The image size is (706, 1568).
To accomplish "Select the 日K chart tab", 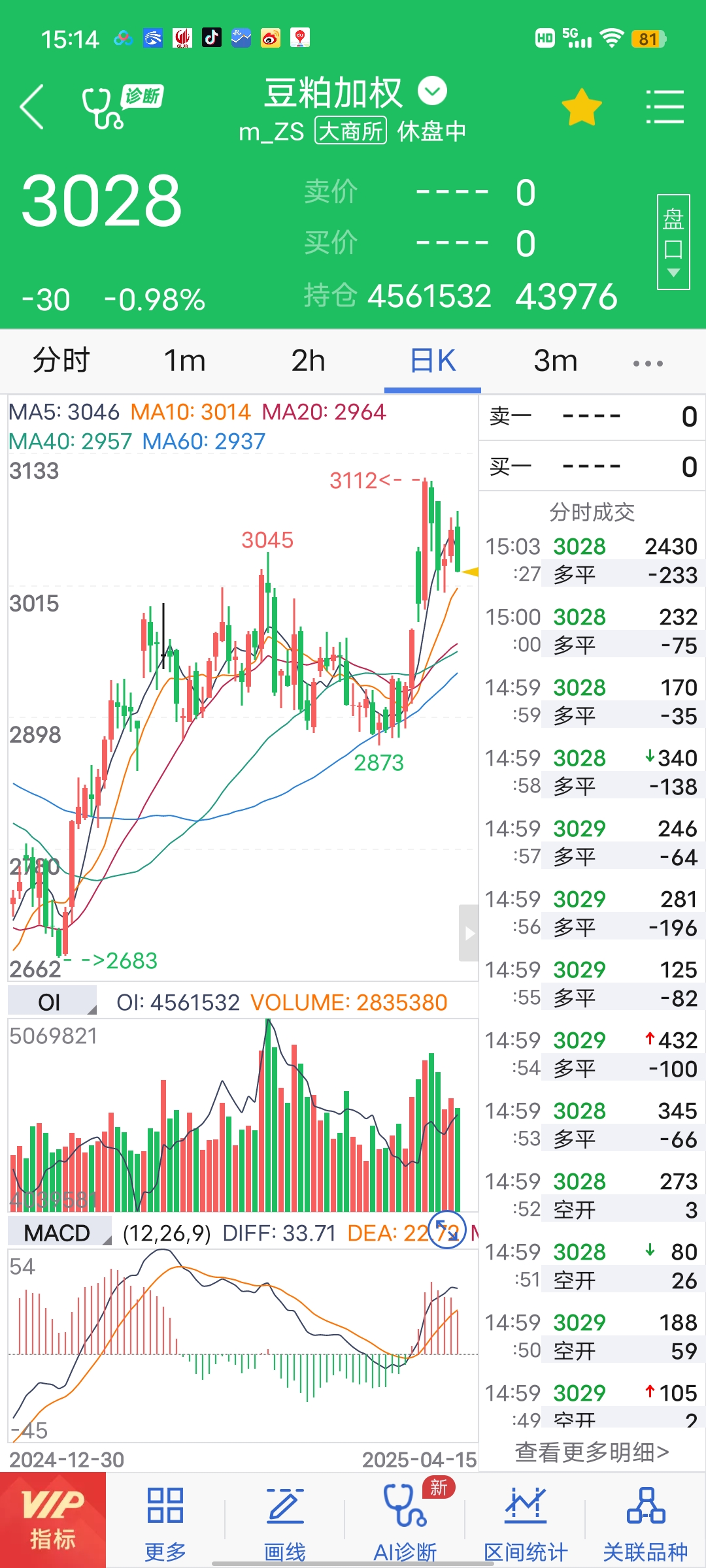I will tap(432, 361).
